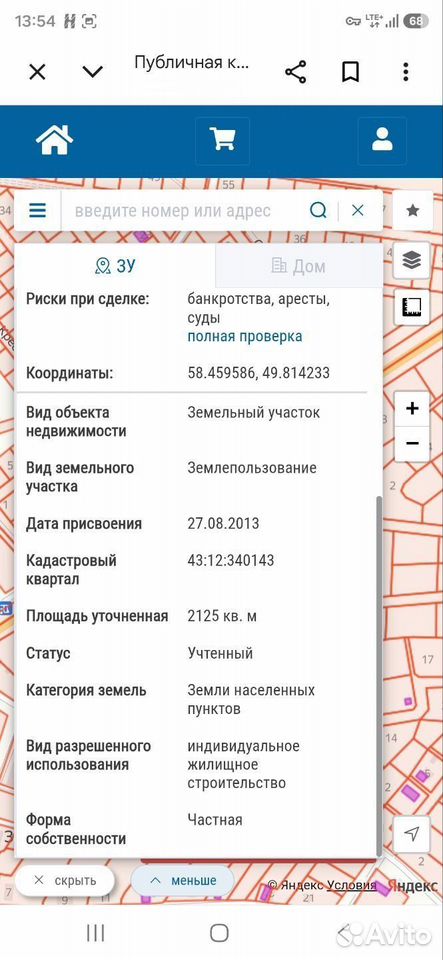Screen dimensions: 443x960
Task: Open the shopping cart
Action: [222, 141]
